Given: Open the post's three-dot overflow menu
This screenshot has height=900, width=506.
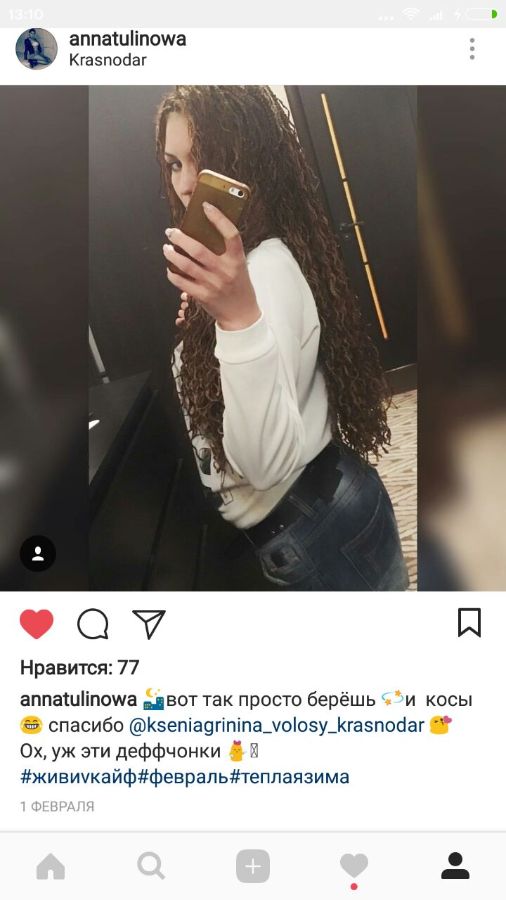Looking at the screenshot, I should coord(472,49).
